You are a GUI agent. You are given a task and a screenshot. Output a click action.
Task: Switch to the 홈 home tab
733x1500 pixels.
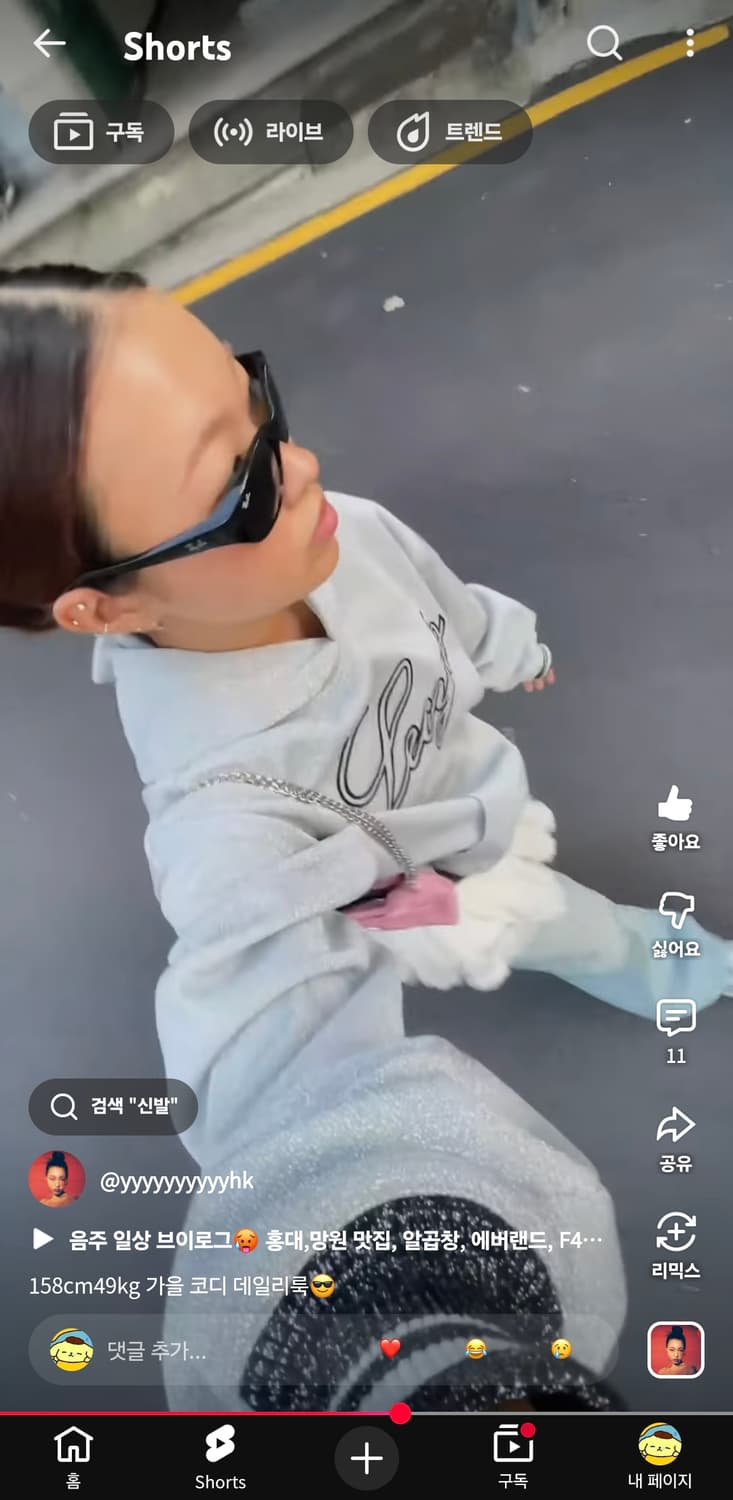[x=72, y=1455]
